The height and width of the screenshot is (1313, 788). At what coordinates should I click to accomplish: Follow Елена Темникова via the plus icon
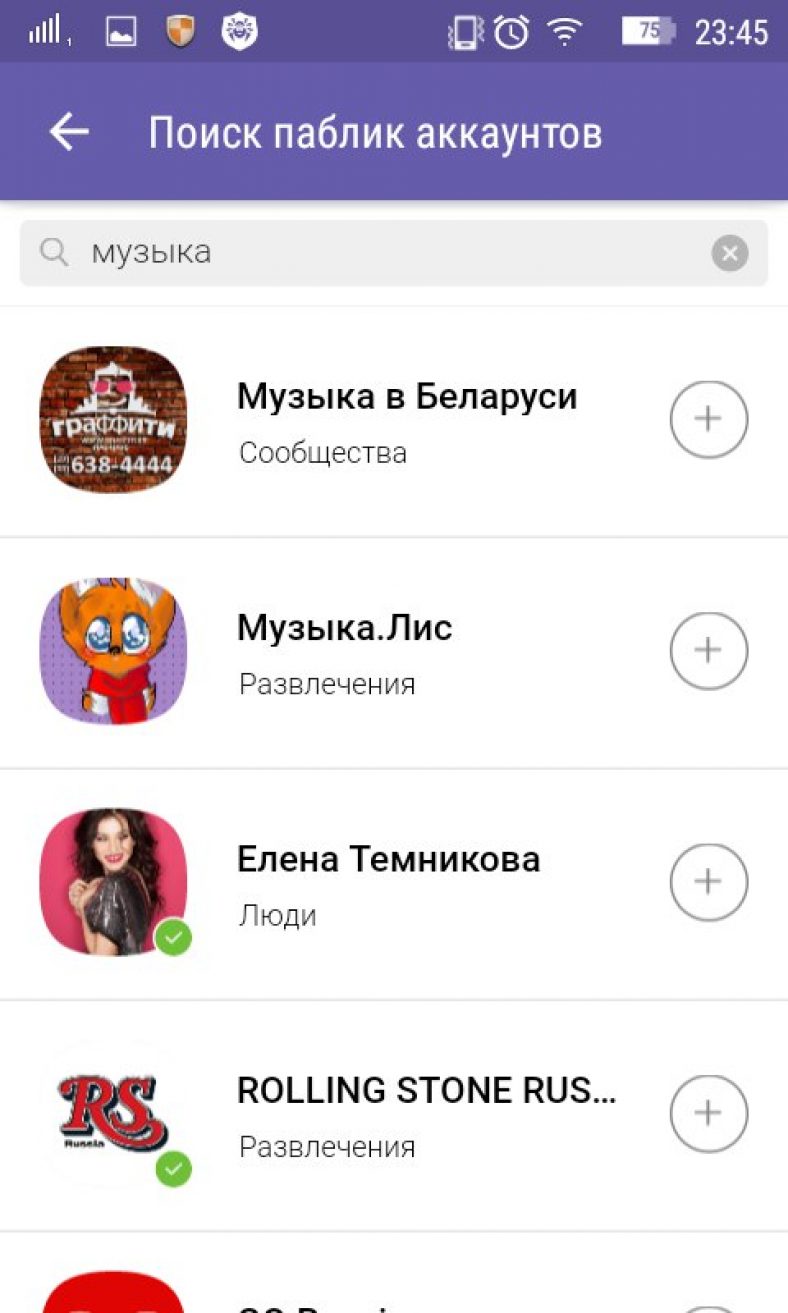click(x=708, y=882)
